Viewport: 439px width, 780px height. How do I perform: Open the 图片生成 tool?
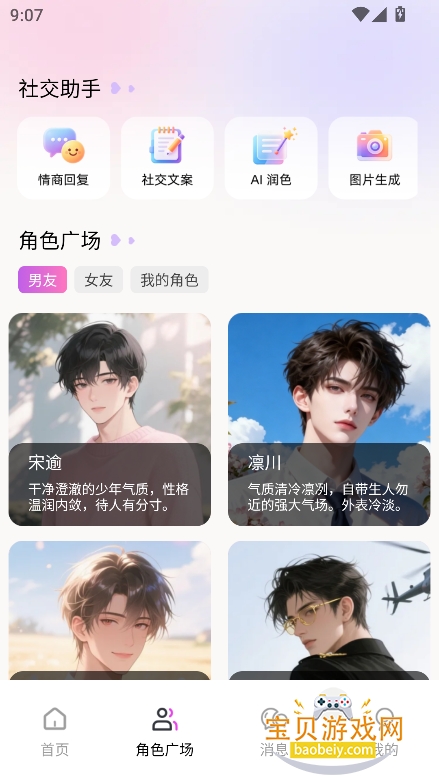[x=374, y=158]
